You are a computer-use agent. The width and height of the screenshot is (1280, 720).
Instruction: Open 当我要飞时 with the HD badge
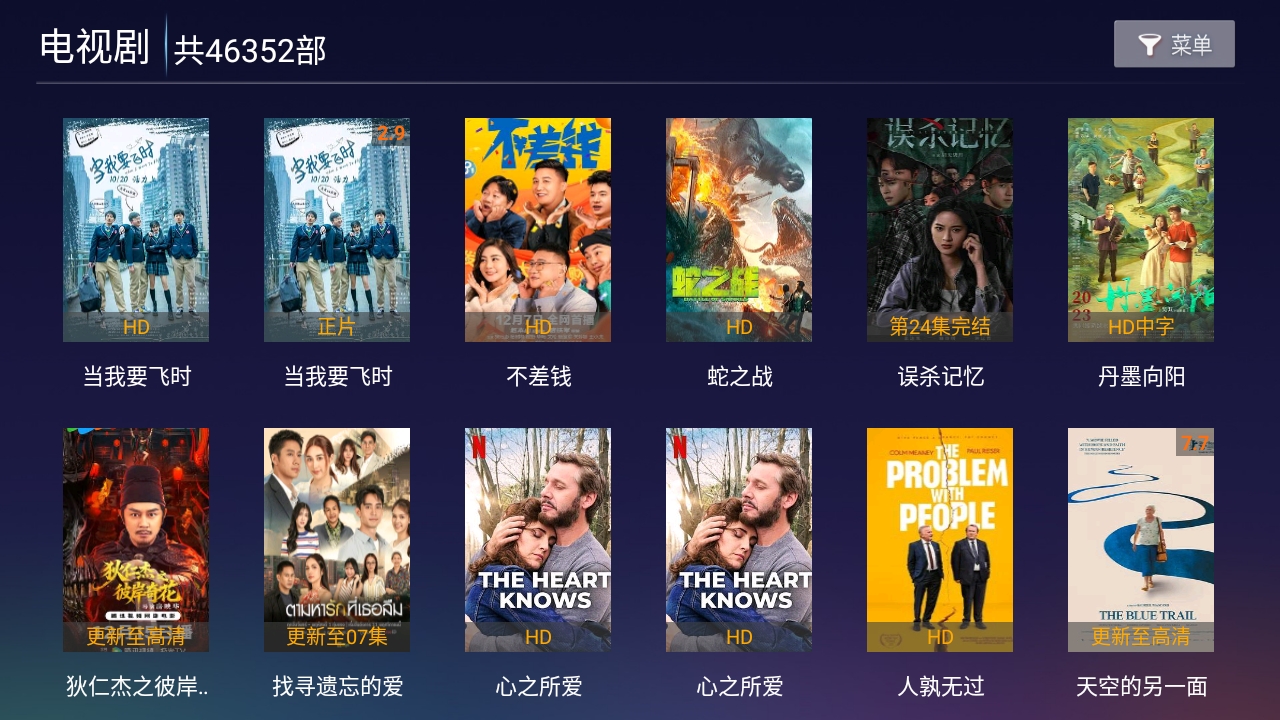136,230
